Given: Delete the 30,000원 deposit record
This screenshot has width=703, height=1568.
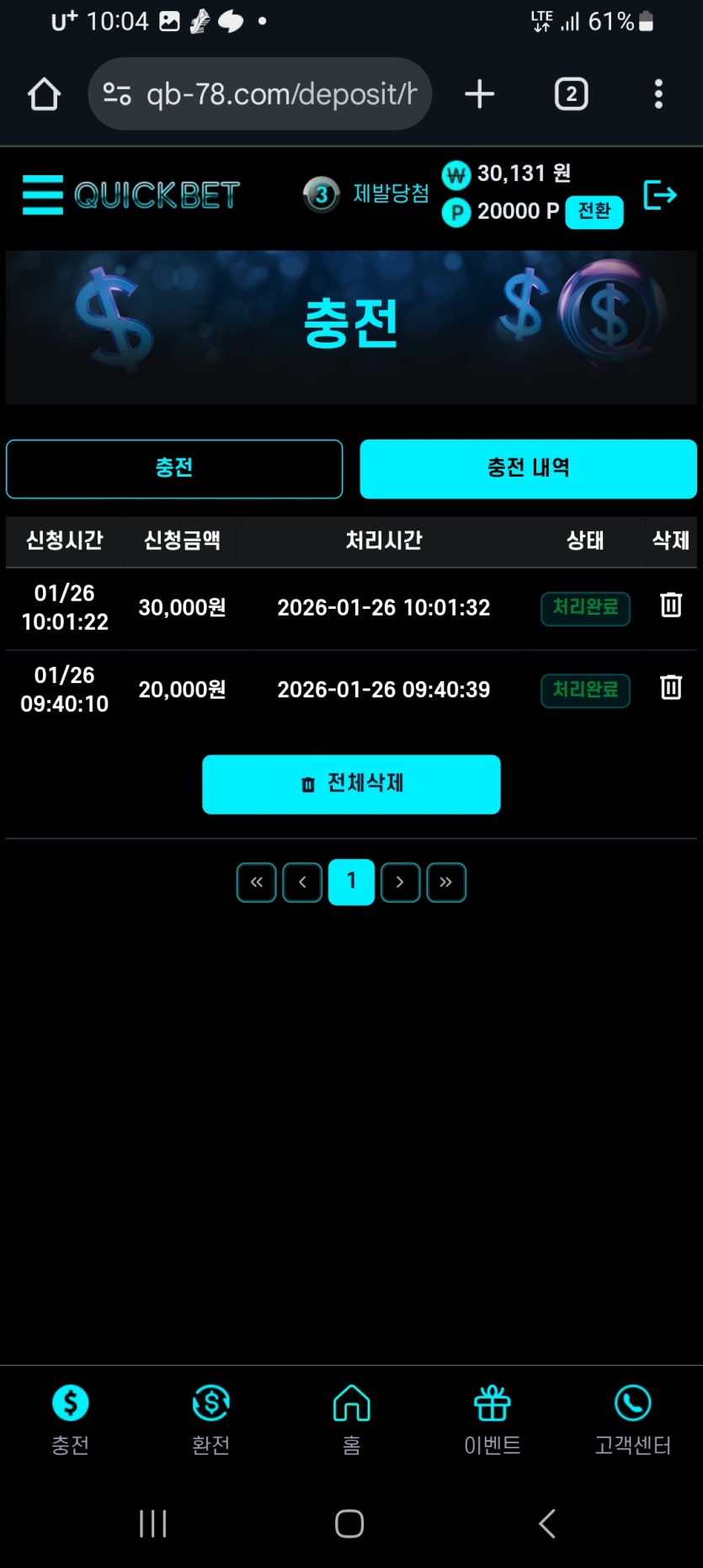Looking at the screenshot, I should click(670, 605).
